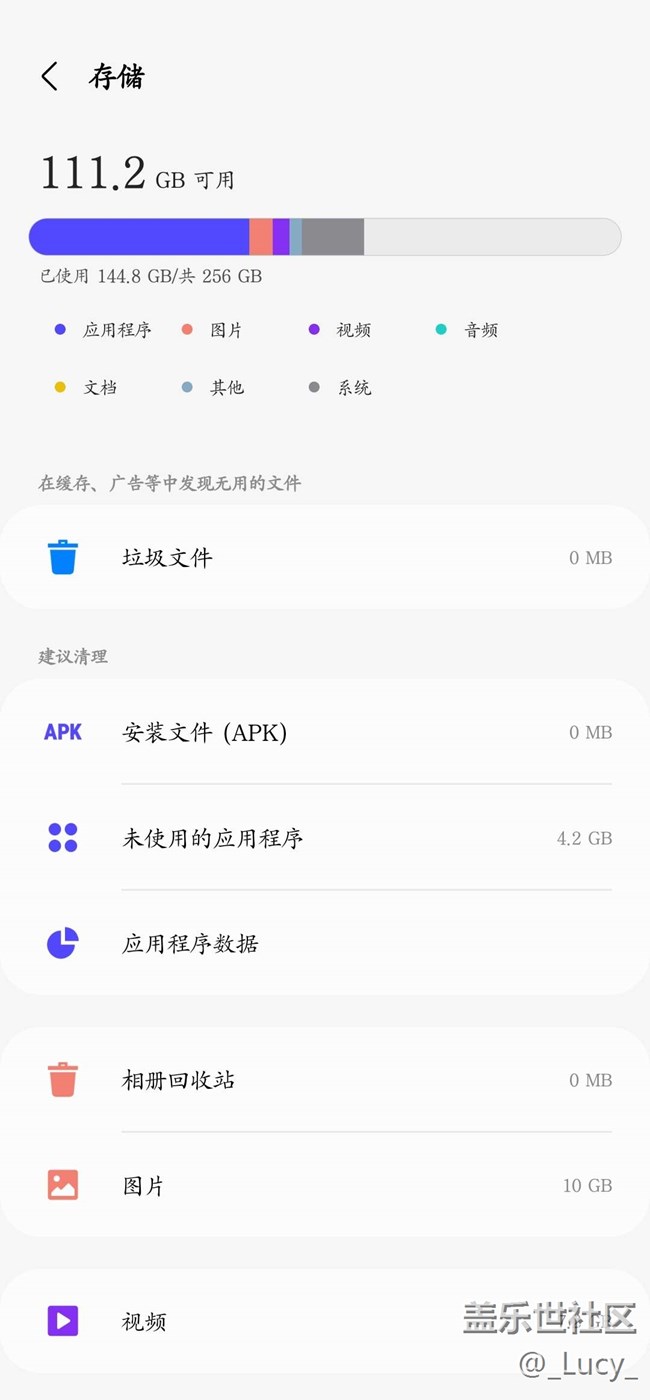This screenshot has height=1400, width=650.
Task: Open 安装文件 (APK) row
Action: tap(325, 732)
